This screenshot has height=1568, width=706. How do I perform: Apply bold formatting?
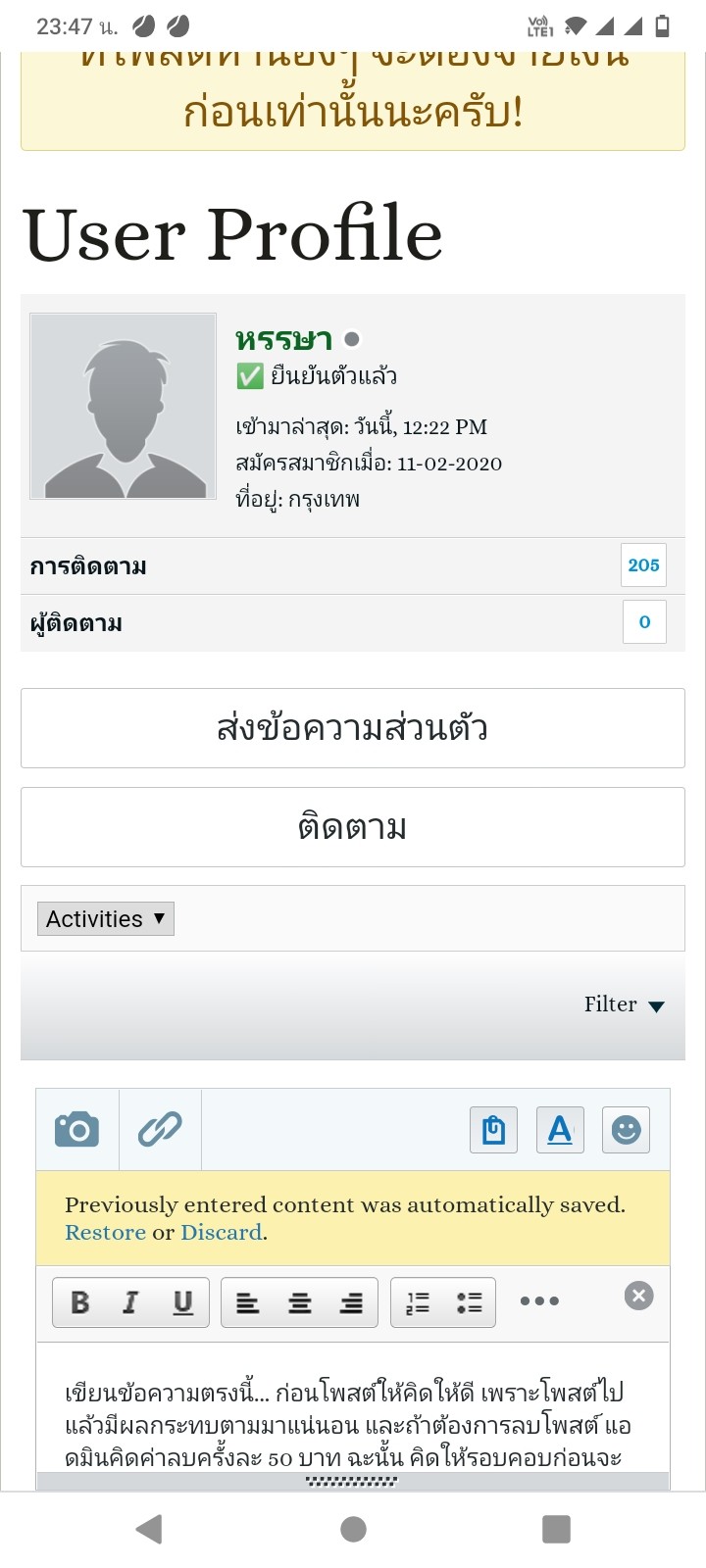[x=79, y=1302]
